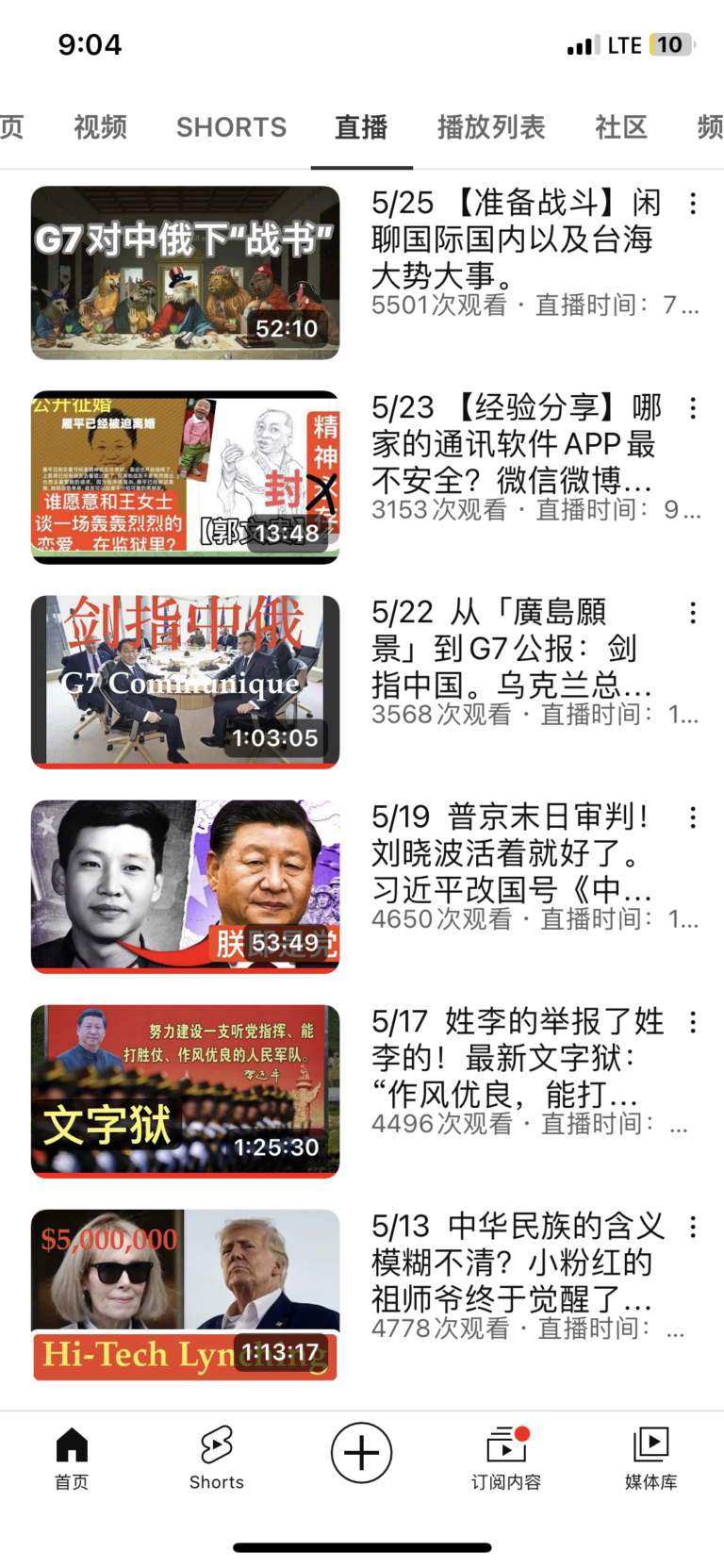Open the 5/19 普京末日审判 video
The height and width of the screenshot is (1568, 724).
(x=185, y=886)
